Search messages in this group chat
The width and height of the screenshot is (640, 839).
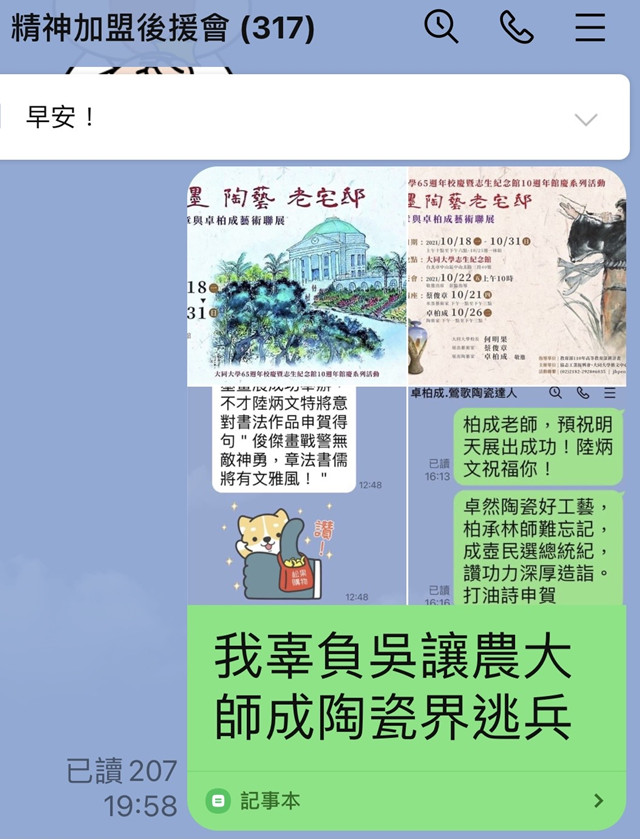tap(441, 27)
